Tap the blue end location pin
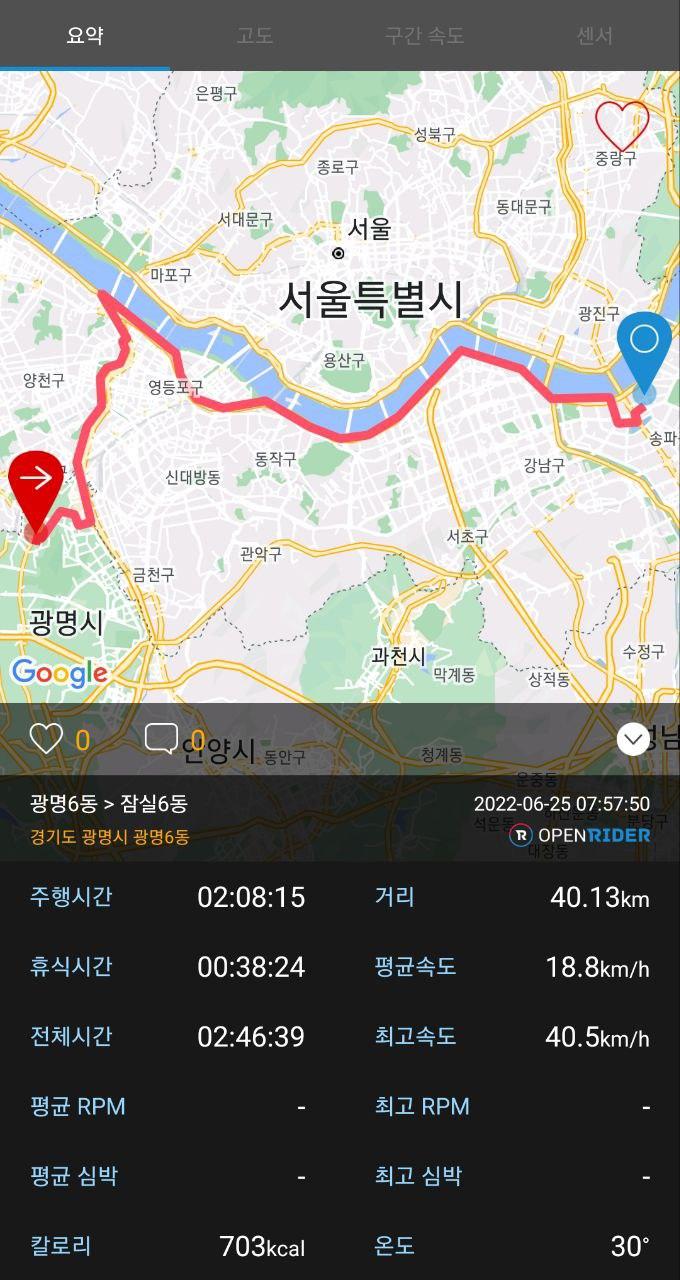This screenshot has height=1280, width=680. [644, 350]
